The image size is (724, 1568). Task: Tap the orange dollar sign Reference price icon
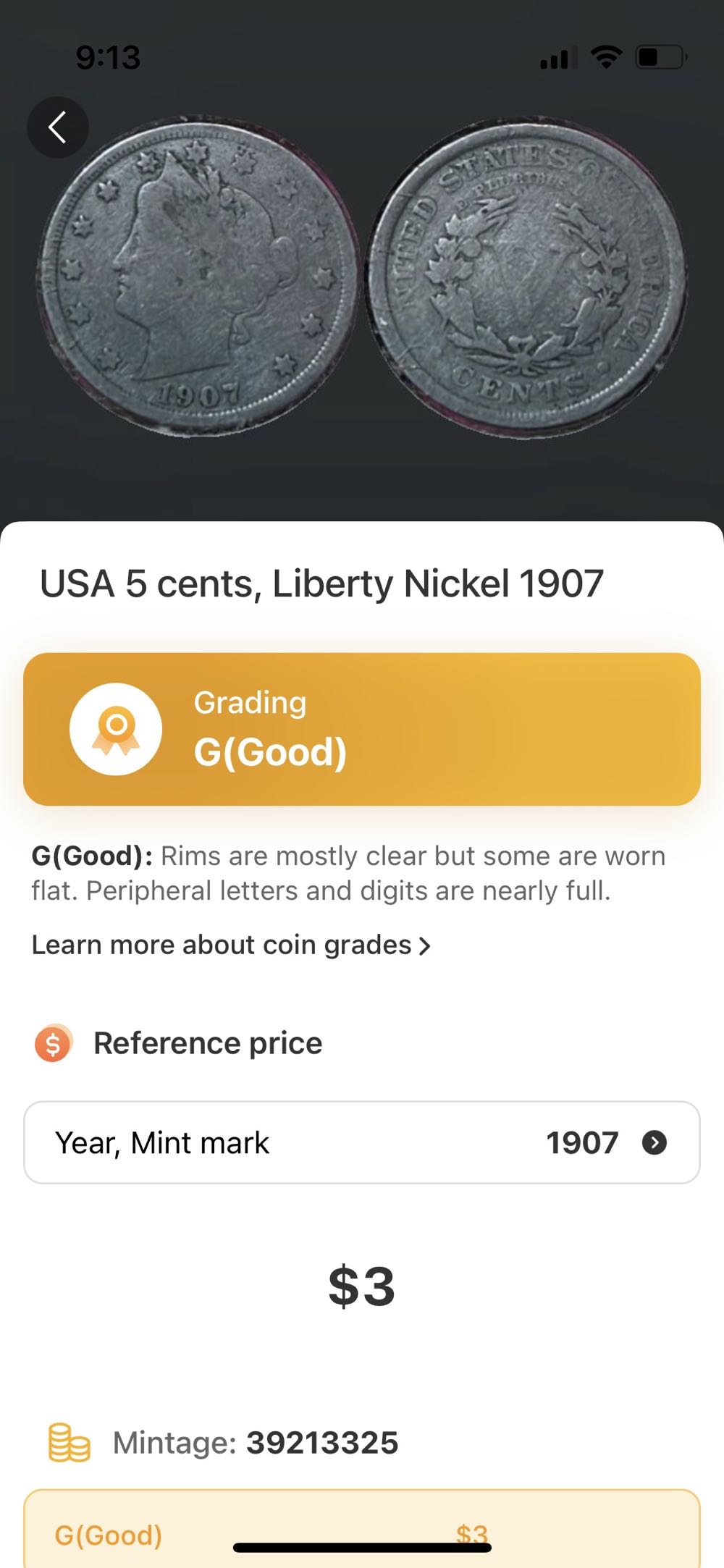point(51,1044)
